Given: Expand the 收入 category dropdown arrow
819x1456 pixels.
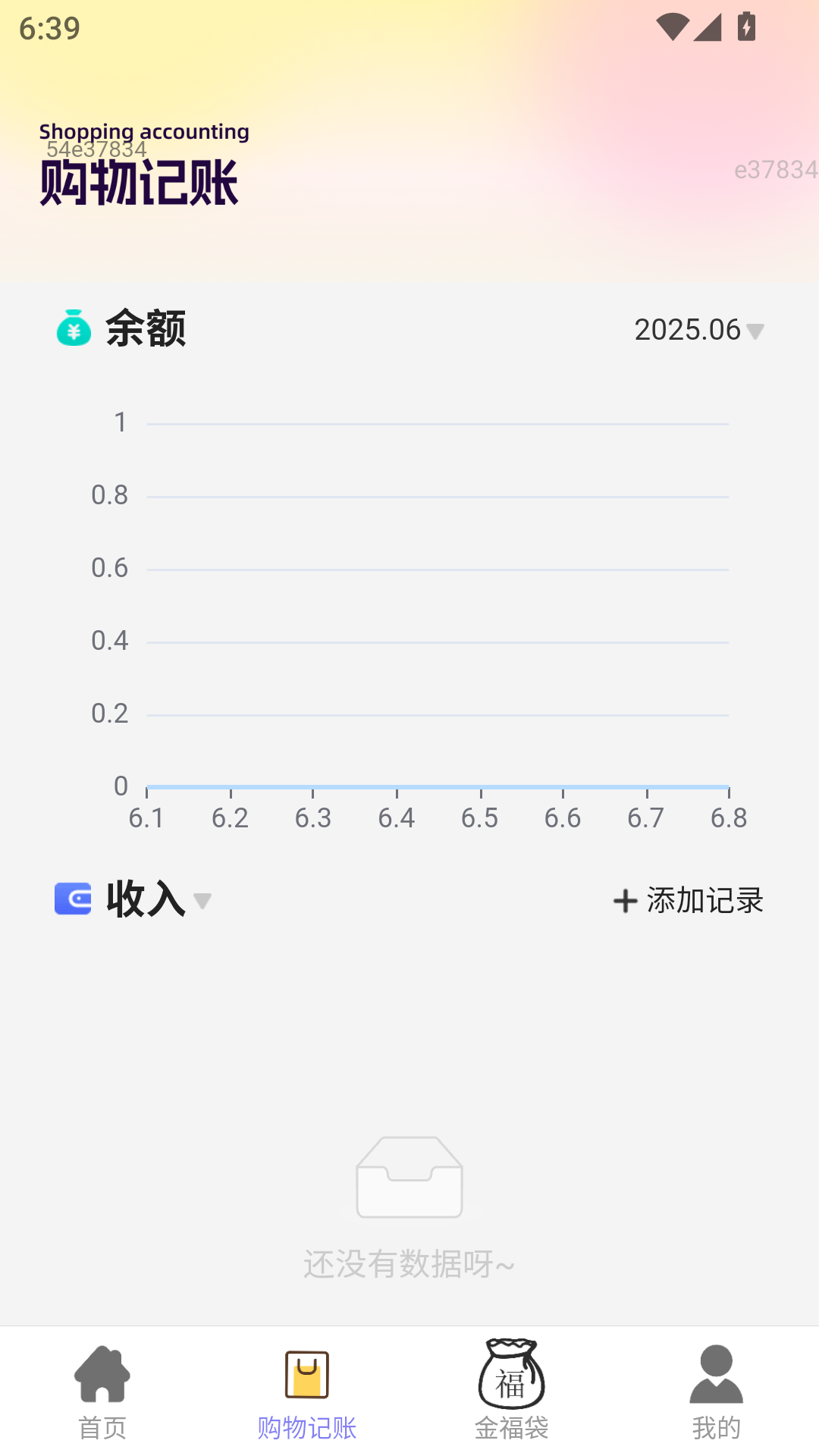Looking at the screenshot, I should pyautogui.click(x=202, y=904).
